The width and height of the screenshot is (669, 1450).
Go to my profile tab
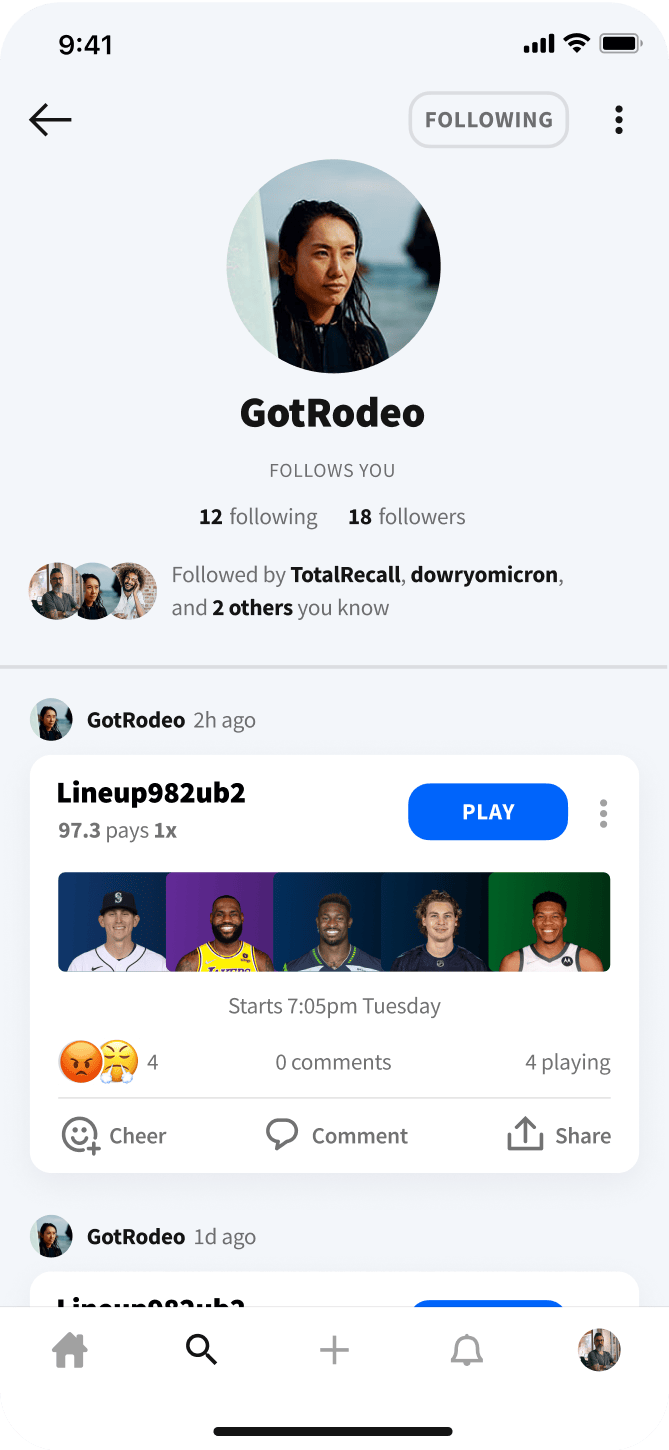[x=599, y=1351]
